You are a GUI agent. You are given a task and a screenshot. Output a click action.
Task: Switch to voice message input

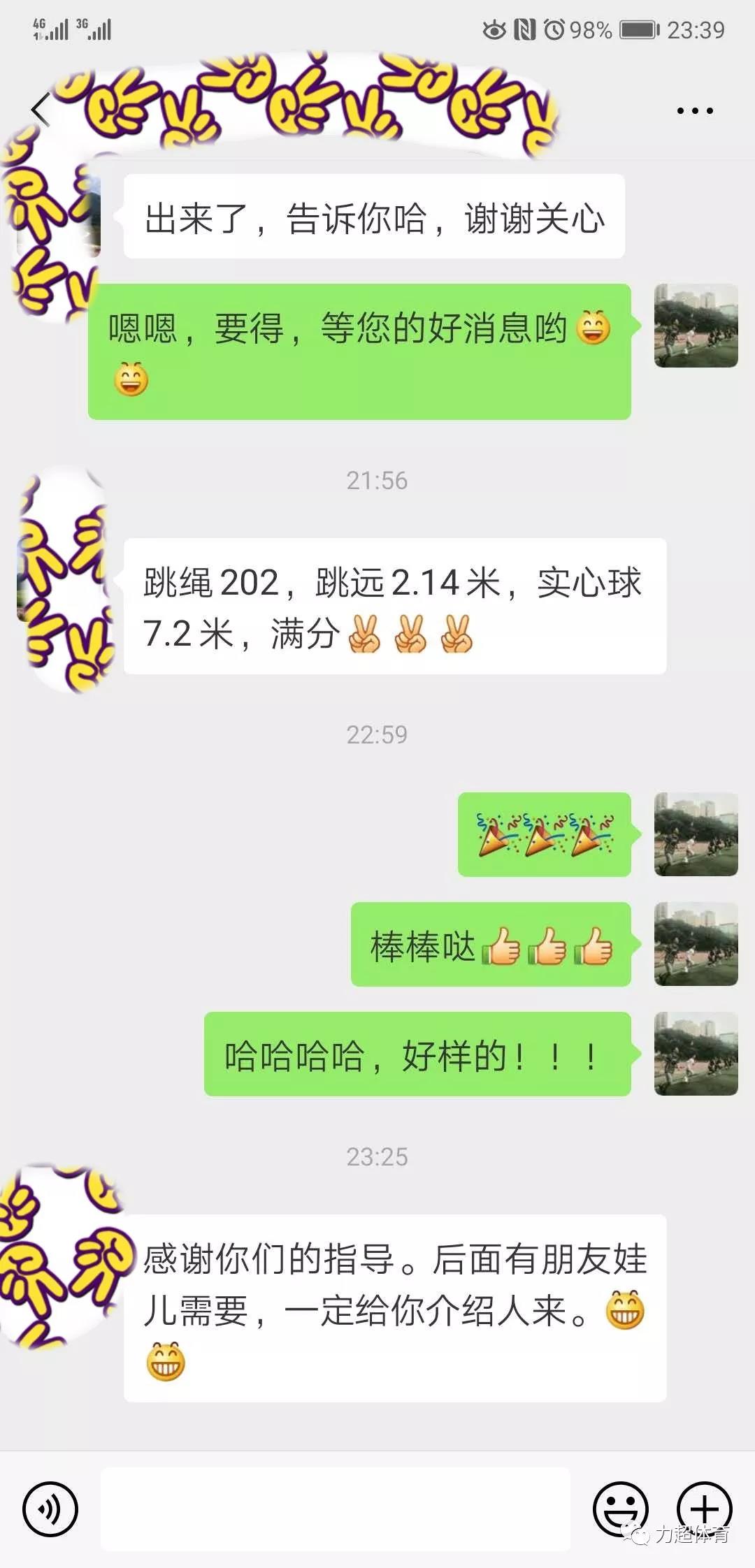coord(50,1509)
